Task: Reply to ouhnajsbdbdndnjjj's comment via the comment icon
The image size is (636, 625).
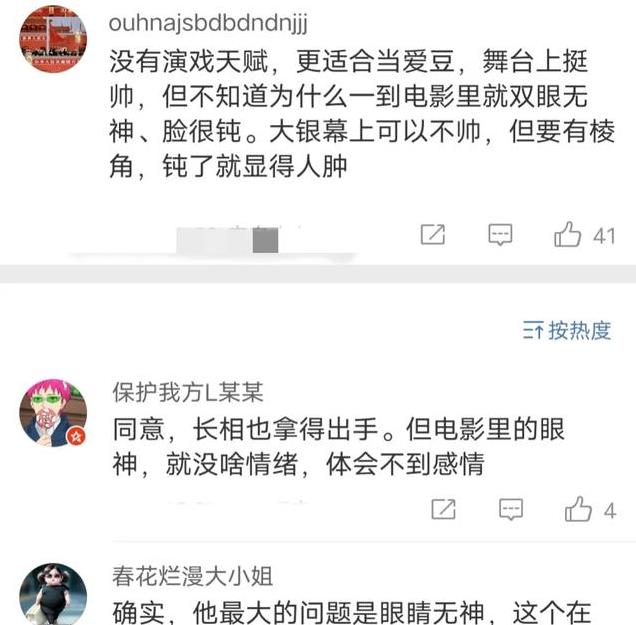Action: (500, 236)
